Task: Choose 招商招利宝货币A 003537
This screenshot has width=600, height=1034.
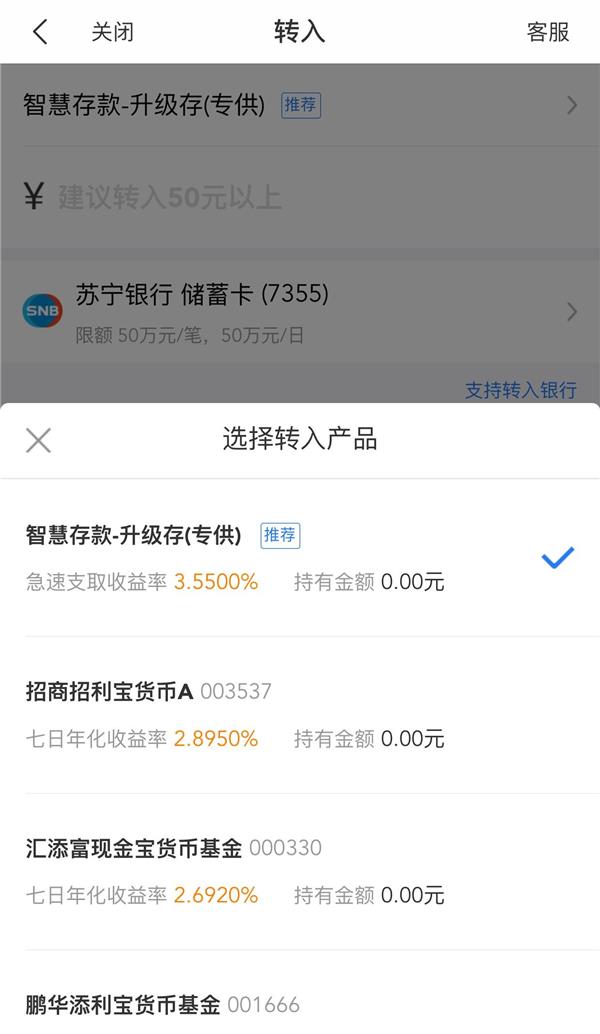Action: tap(300, 715)
